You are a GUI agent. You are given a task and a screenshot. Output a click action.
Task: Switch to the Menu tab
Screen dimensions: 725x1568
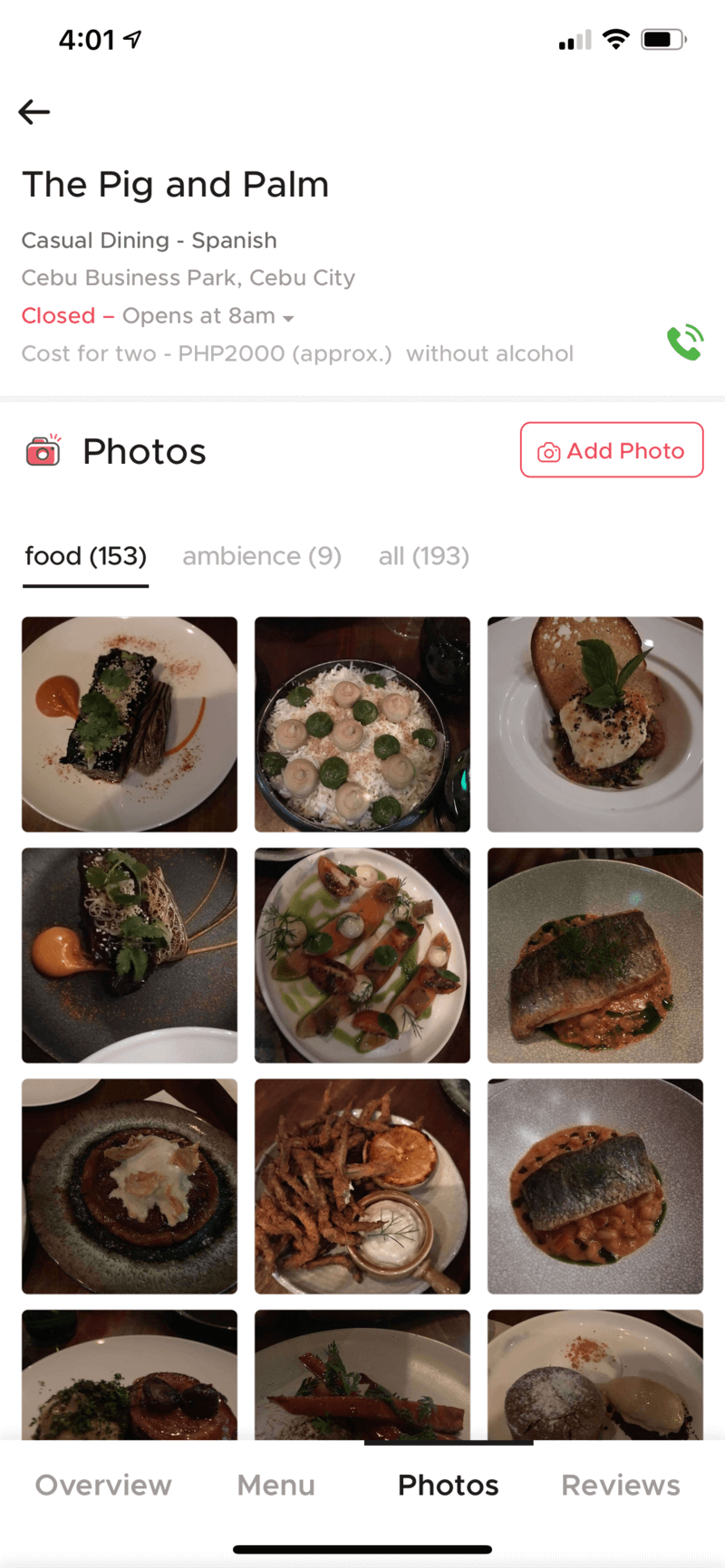[276, 1486]
